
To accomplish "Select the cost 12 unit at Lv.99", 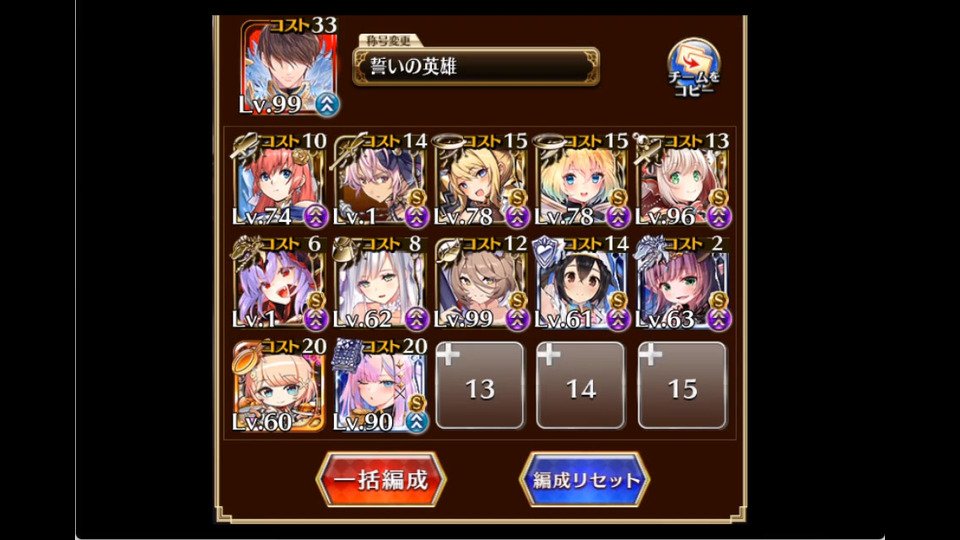I will (x=480, y=284).
